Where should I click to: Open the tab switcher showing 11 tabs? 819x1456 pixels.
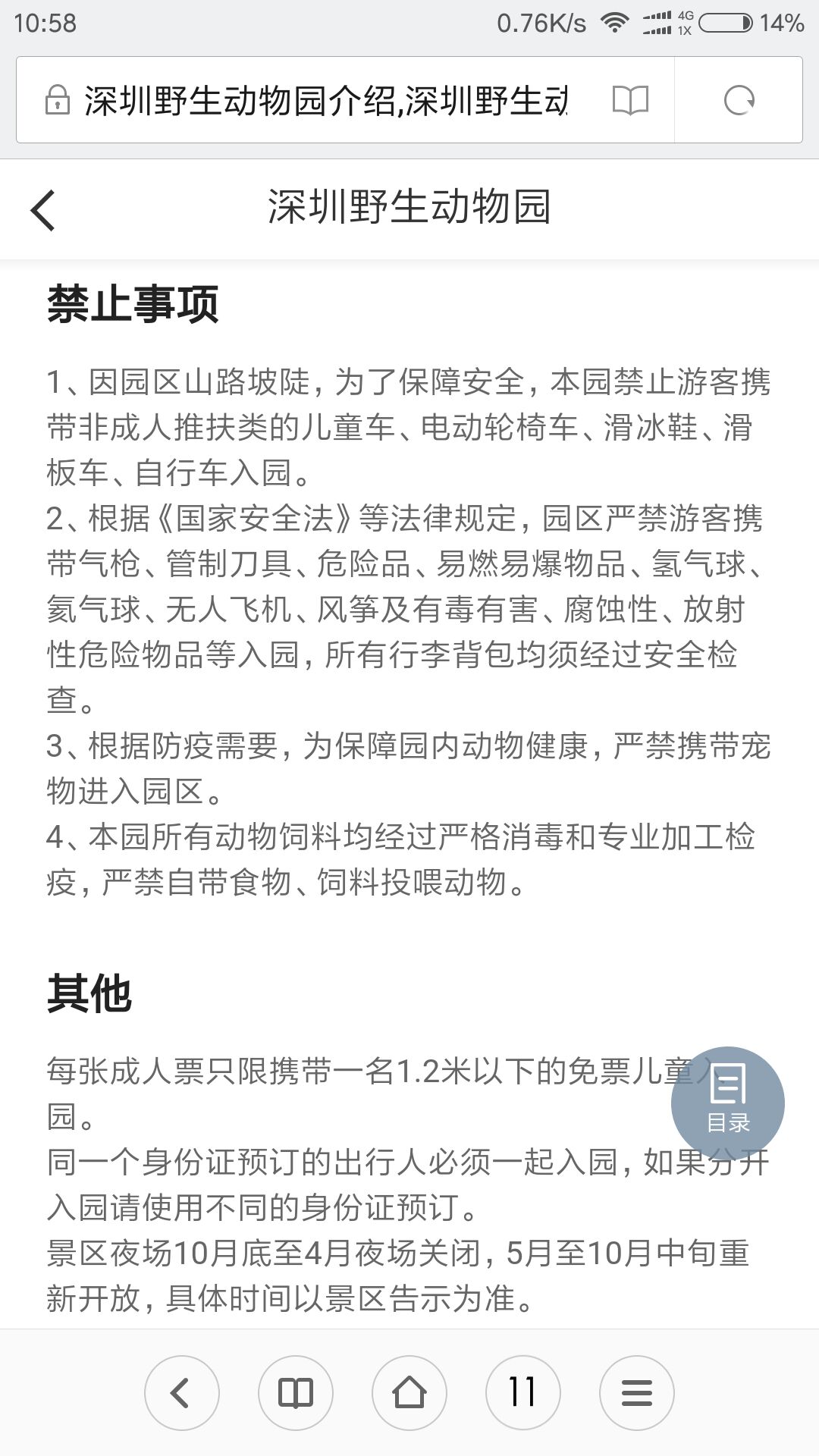(523, 1392)
